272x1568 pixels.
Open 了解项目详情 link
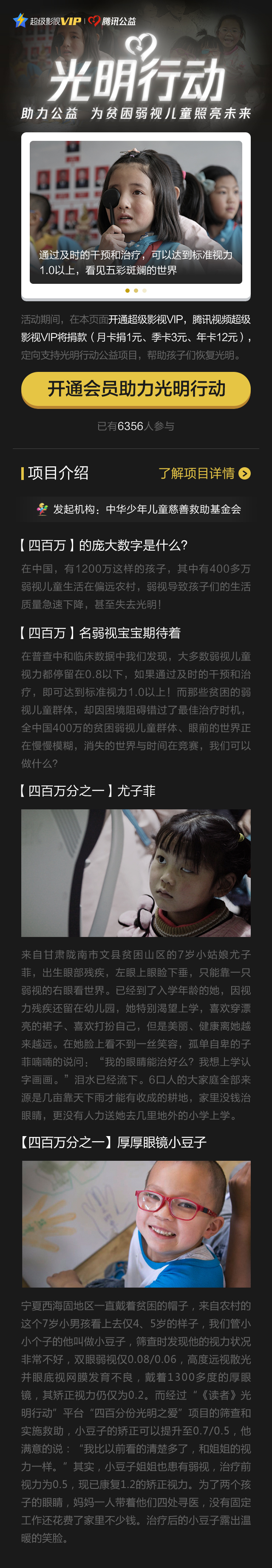(204, 473)
